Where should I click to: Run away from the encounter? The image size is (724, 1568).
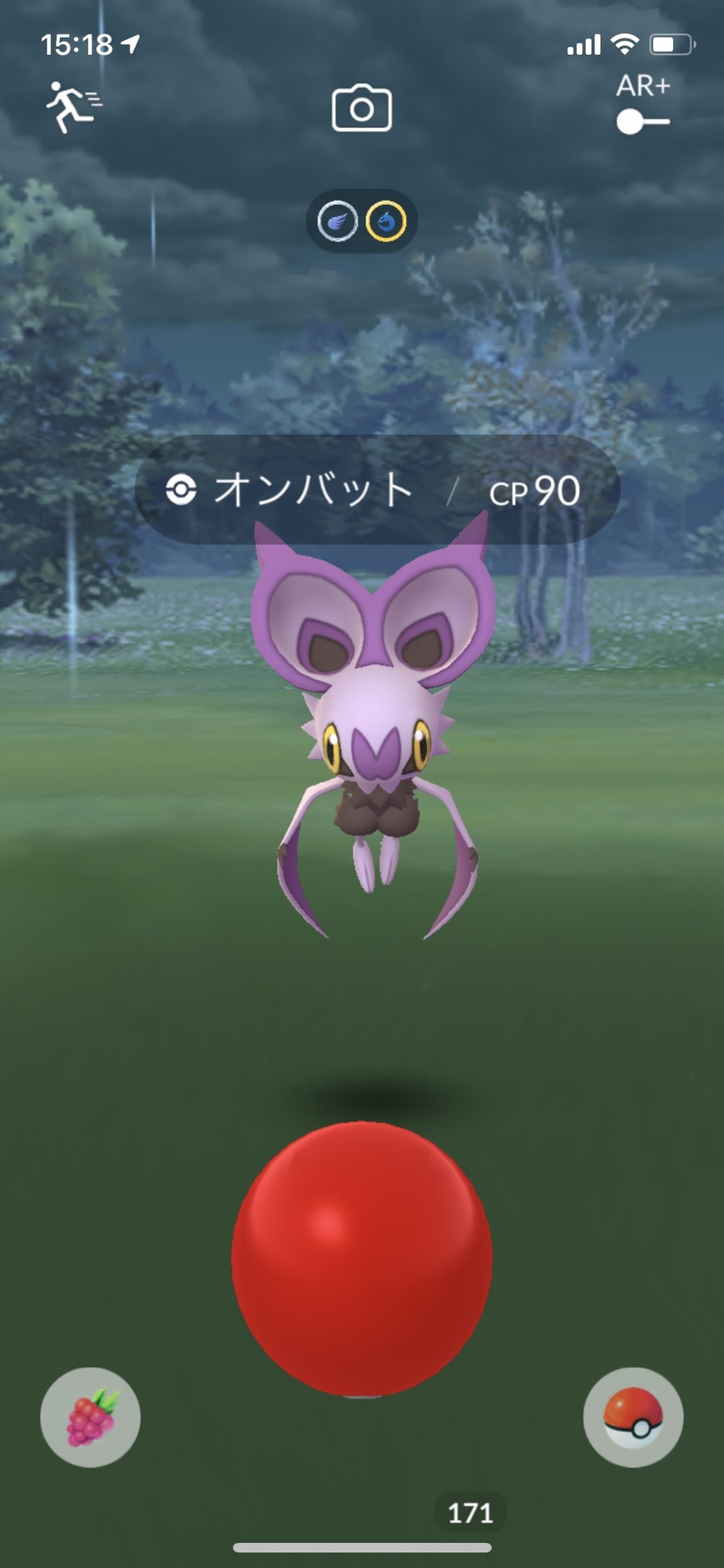coord(72,107)
